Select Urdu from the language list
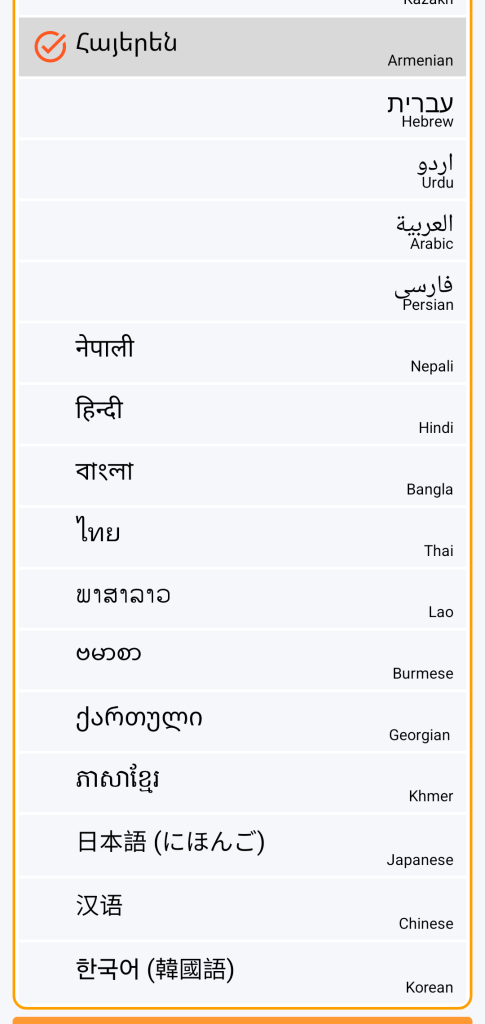485x1024 pixels. (x=242, y=169)
